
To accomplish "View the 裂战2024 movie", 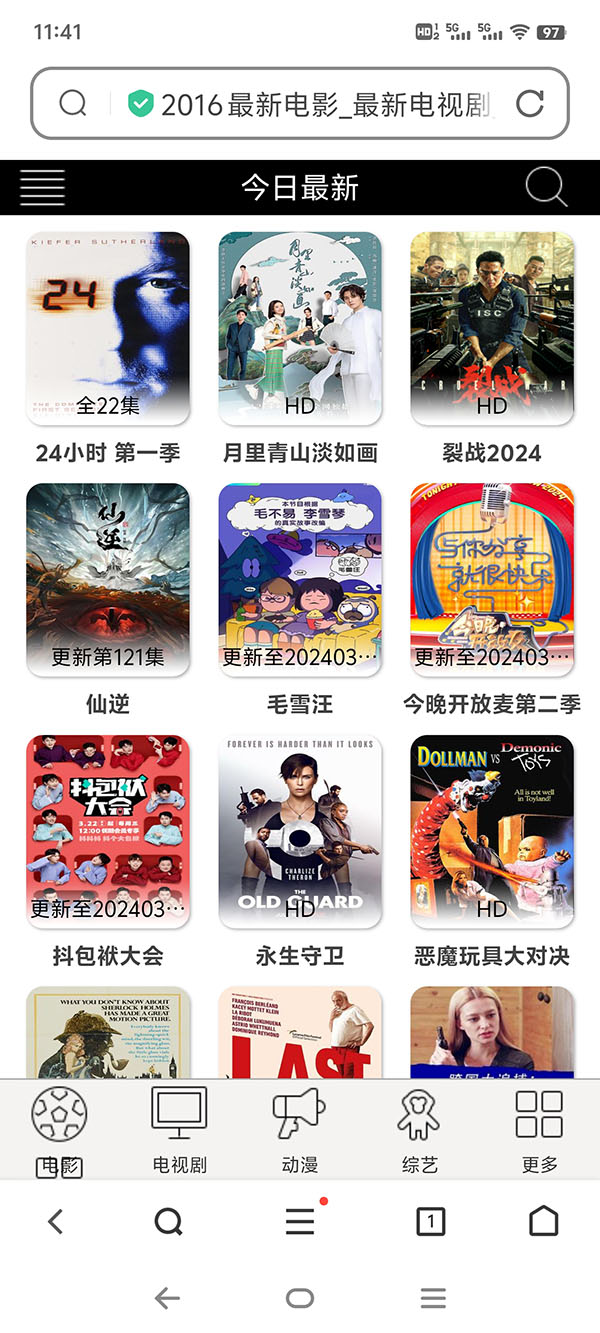I will [x=492, y=328].
